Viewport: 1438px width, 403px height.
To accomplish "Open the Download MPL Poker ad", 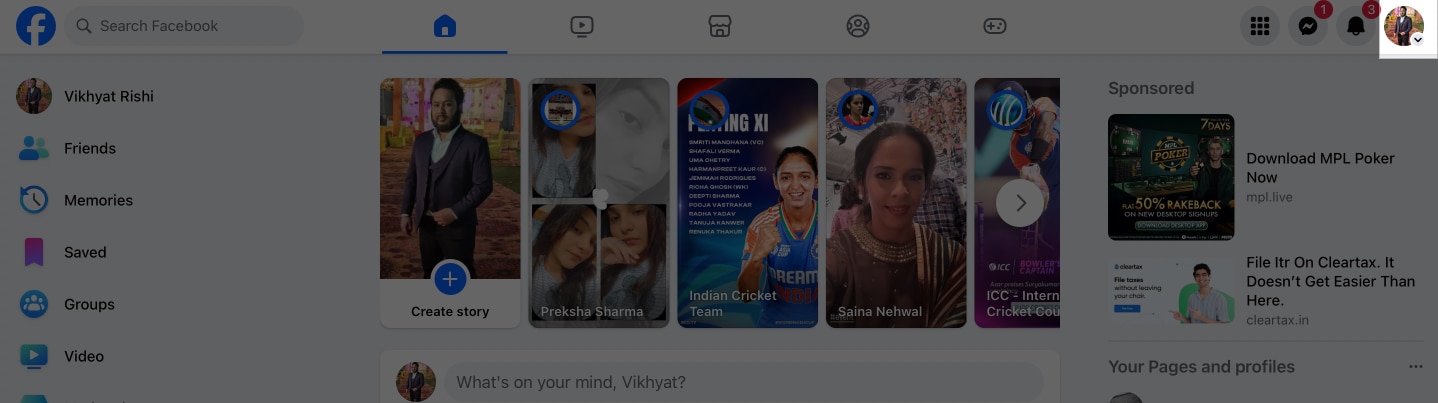I will coord(1319,168).
